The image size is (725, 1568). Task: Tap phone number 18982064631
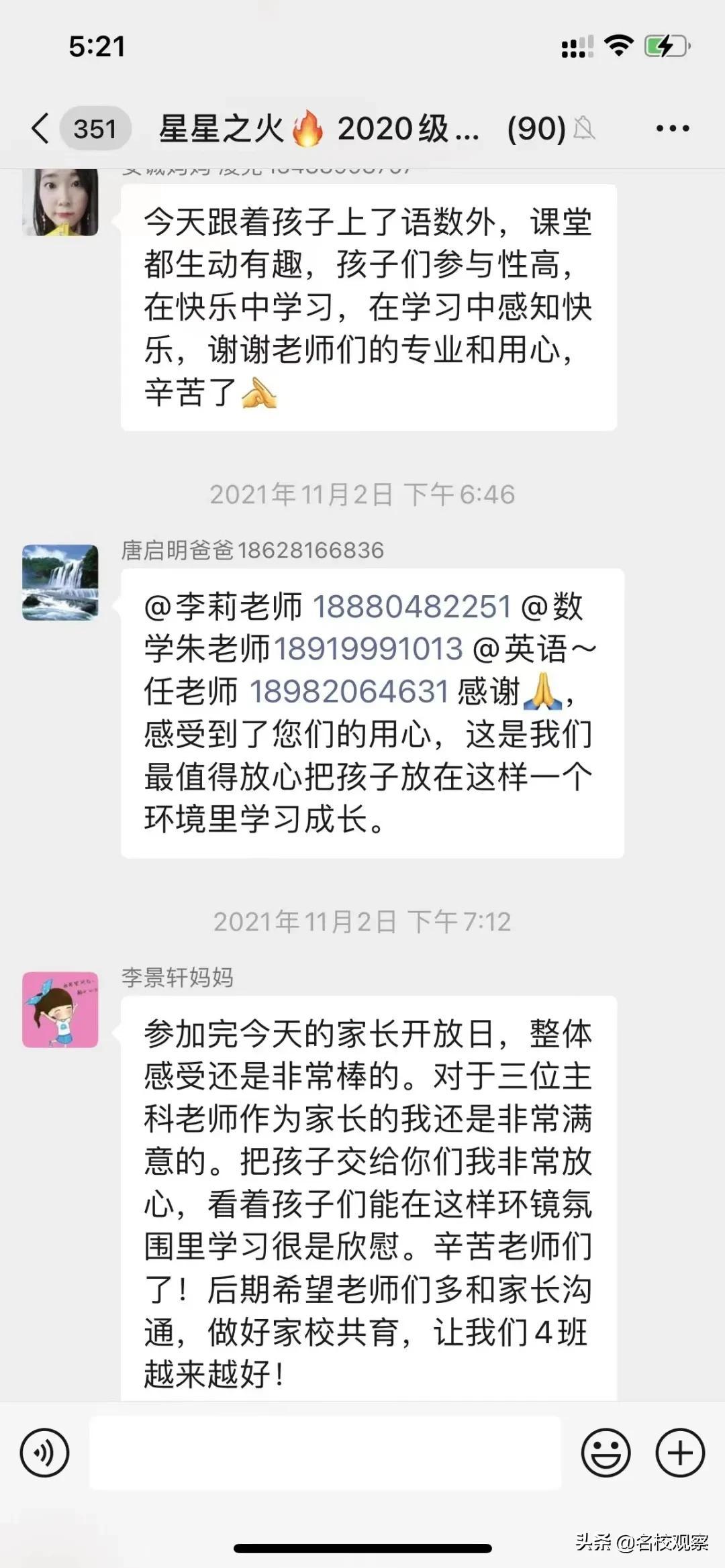pyautogui.click(x=349, y=691)
